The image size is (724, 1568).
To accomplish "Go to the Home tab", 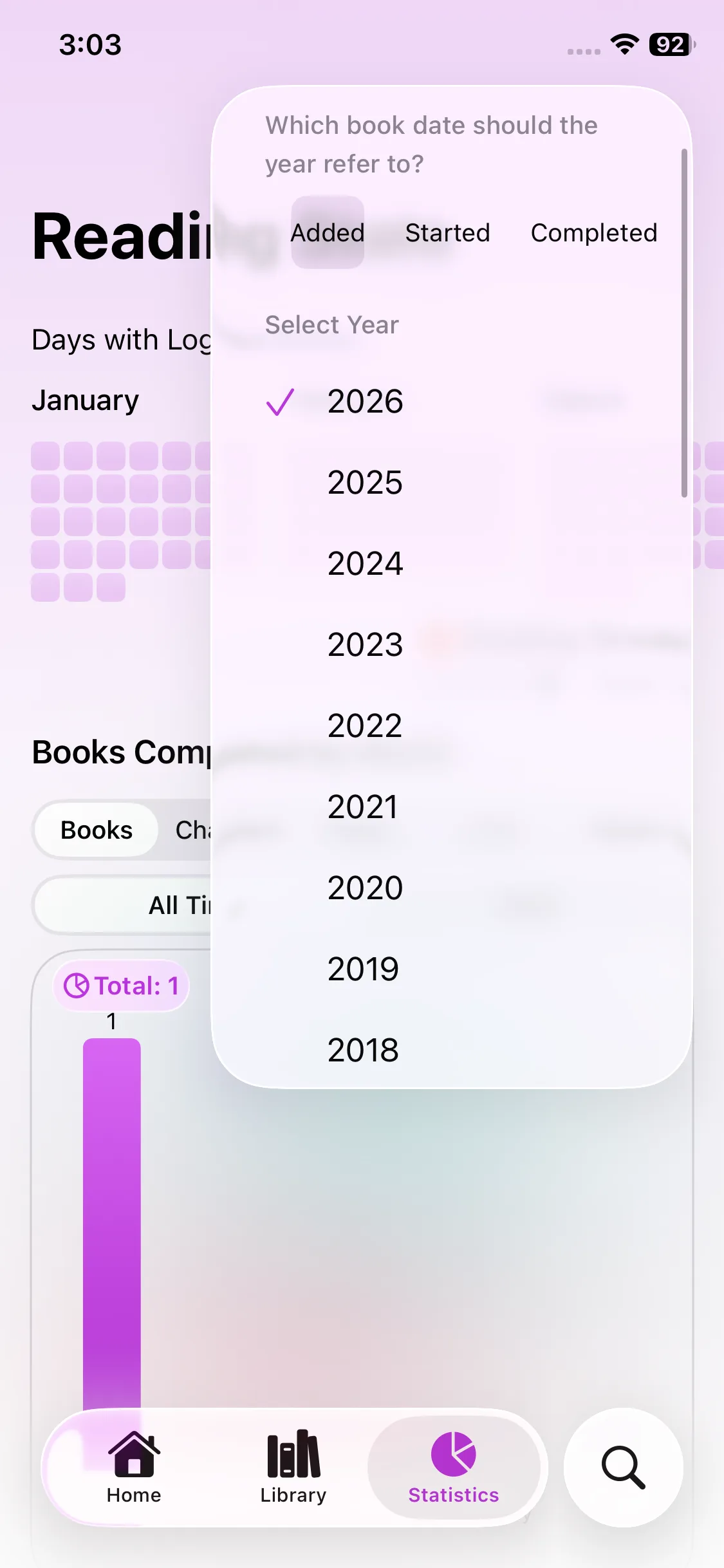I will pos(134,1468).
